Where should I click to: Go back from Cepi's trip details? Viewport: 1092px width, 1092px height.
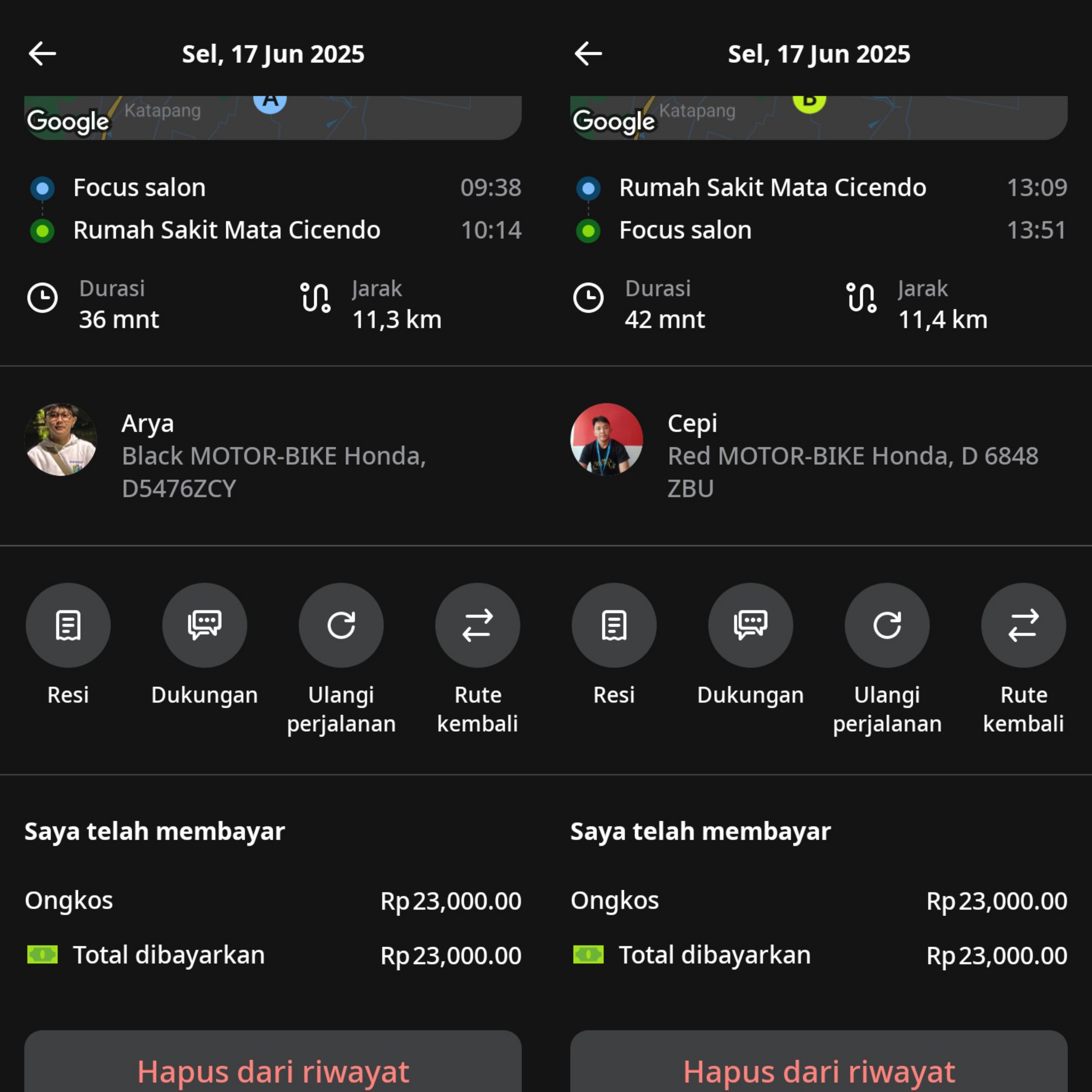[588, 54]
